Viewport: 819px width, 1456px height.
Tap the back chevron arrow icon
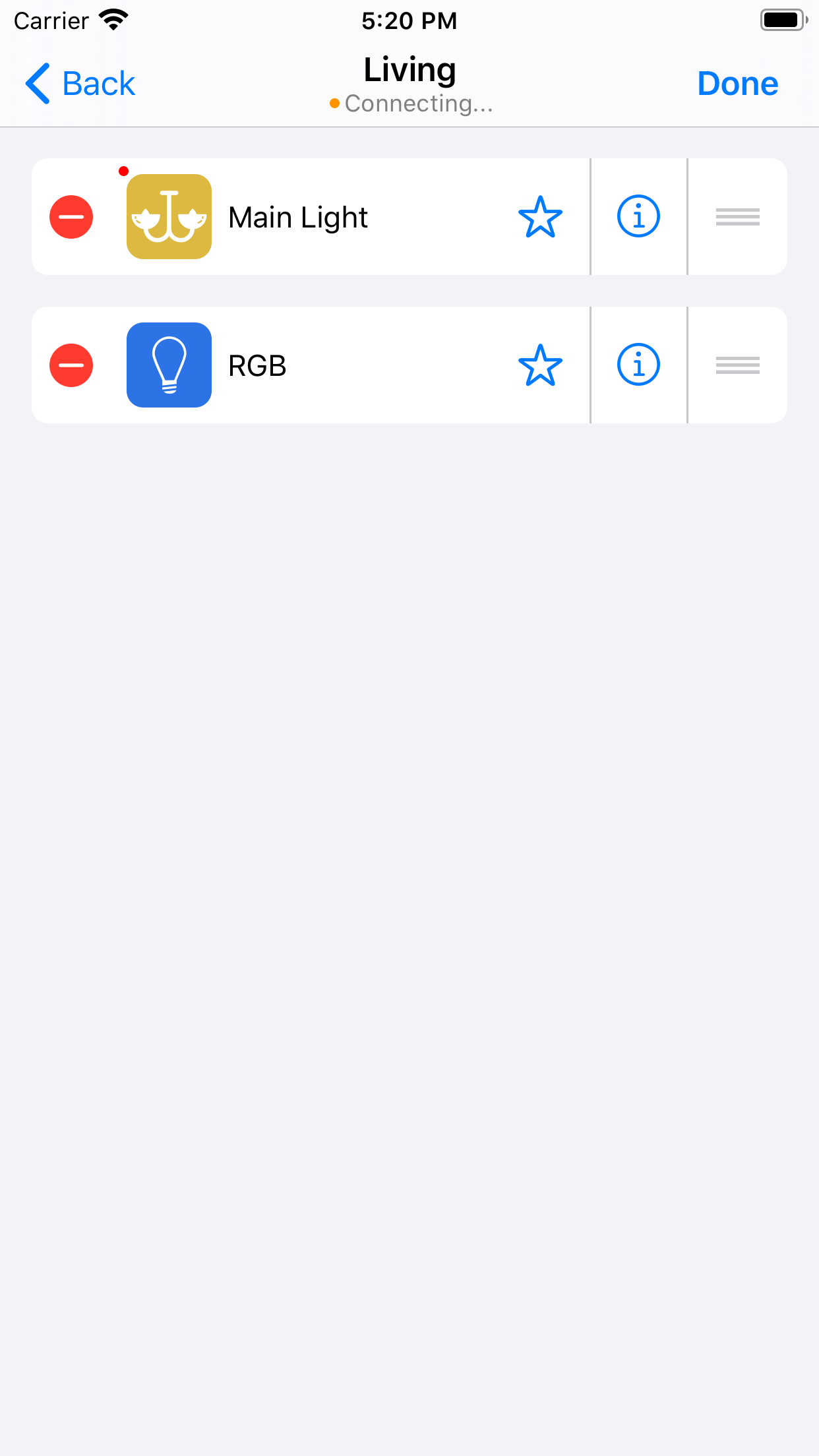coord(38,83)
